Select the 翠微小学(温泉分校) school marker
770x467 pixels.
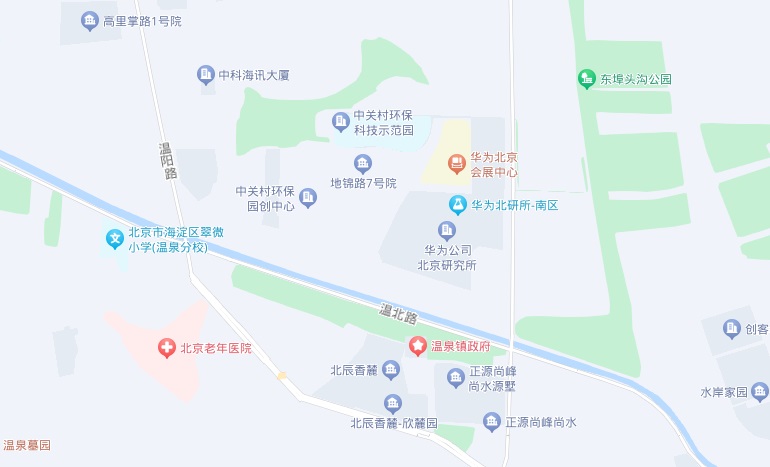115,239
